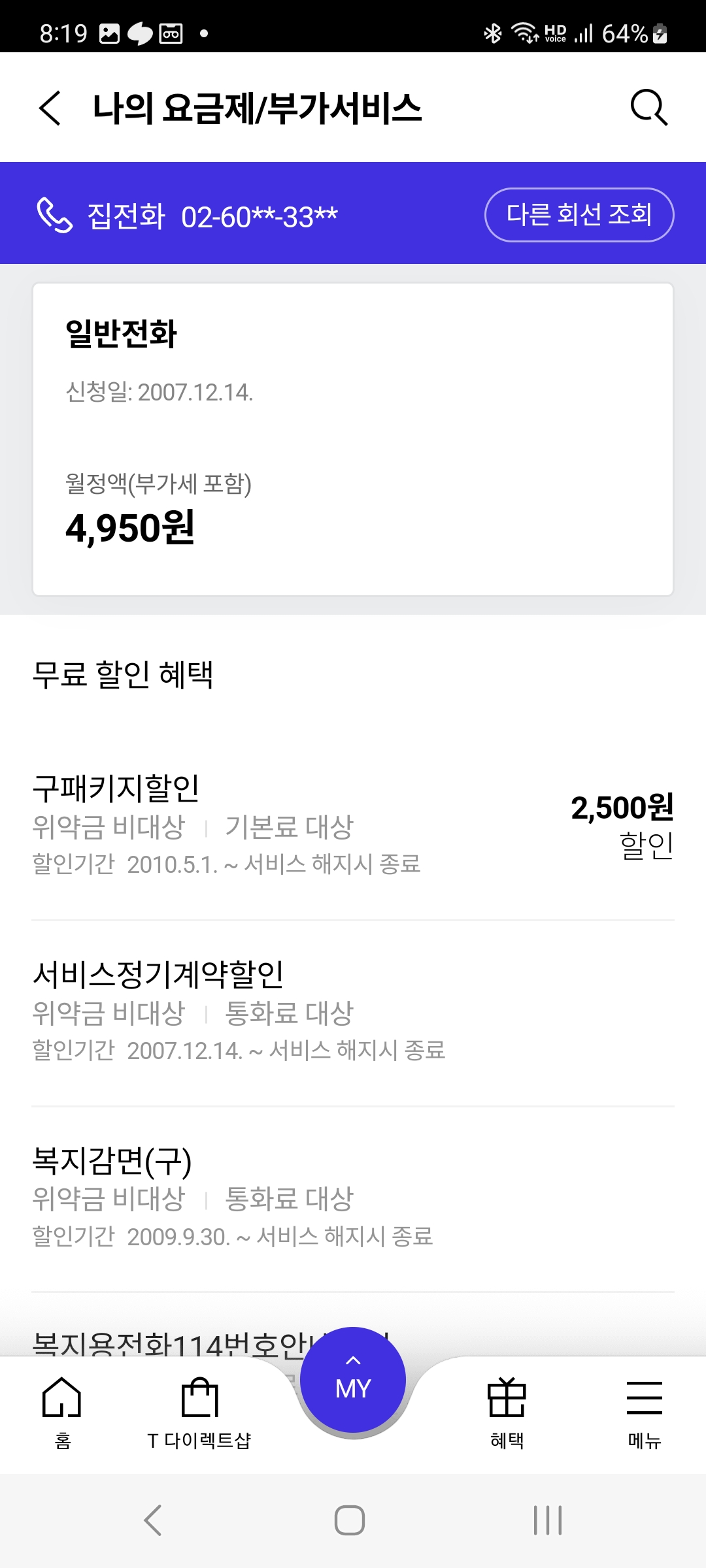Open the search icon on the header

tap(648, 108)
